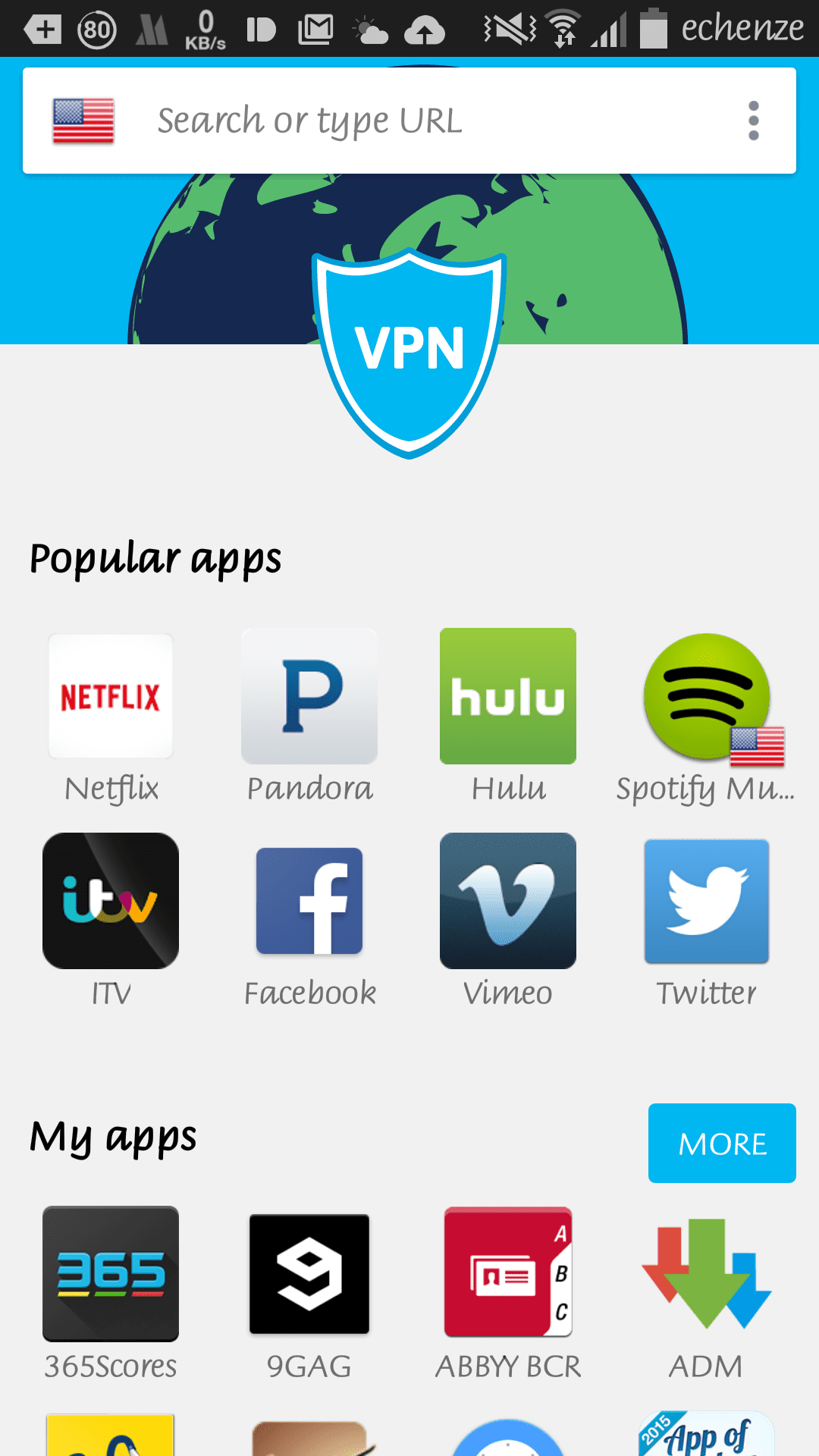Tap MORE next to My apps

coord(722,1143)
